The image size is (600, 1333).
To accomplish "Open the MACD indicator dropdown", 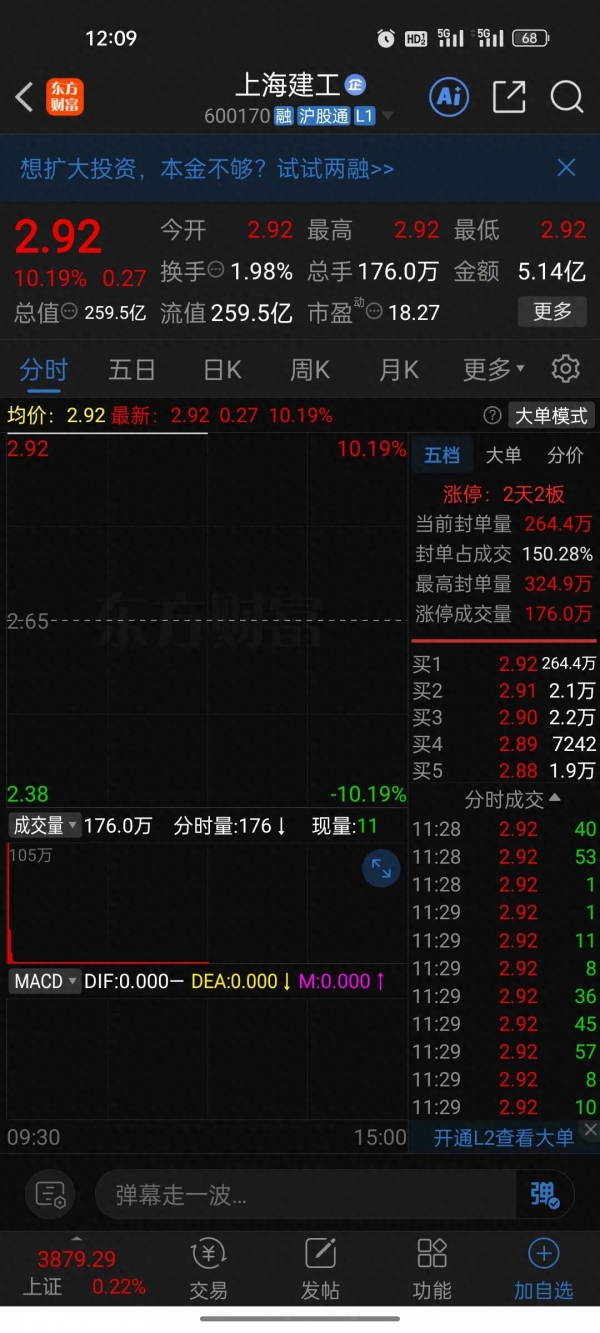I will tap(45, 981).
